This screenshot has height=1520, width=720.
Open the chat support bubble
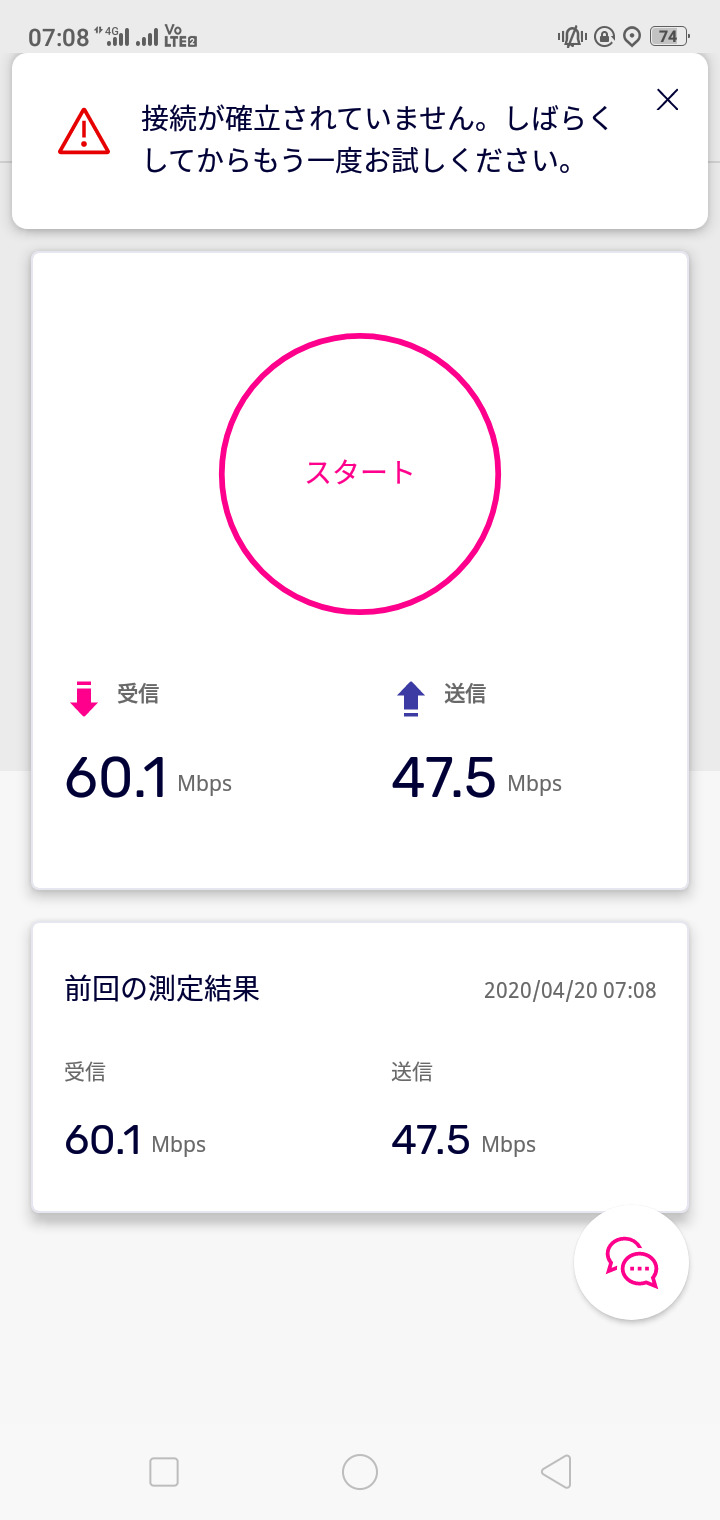pos(631,1263)
